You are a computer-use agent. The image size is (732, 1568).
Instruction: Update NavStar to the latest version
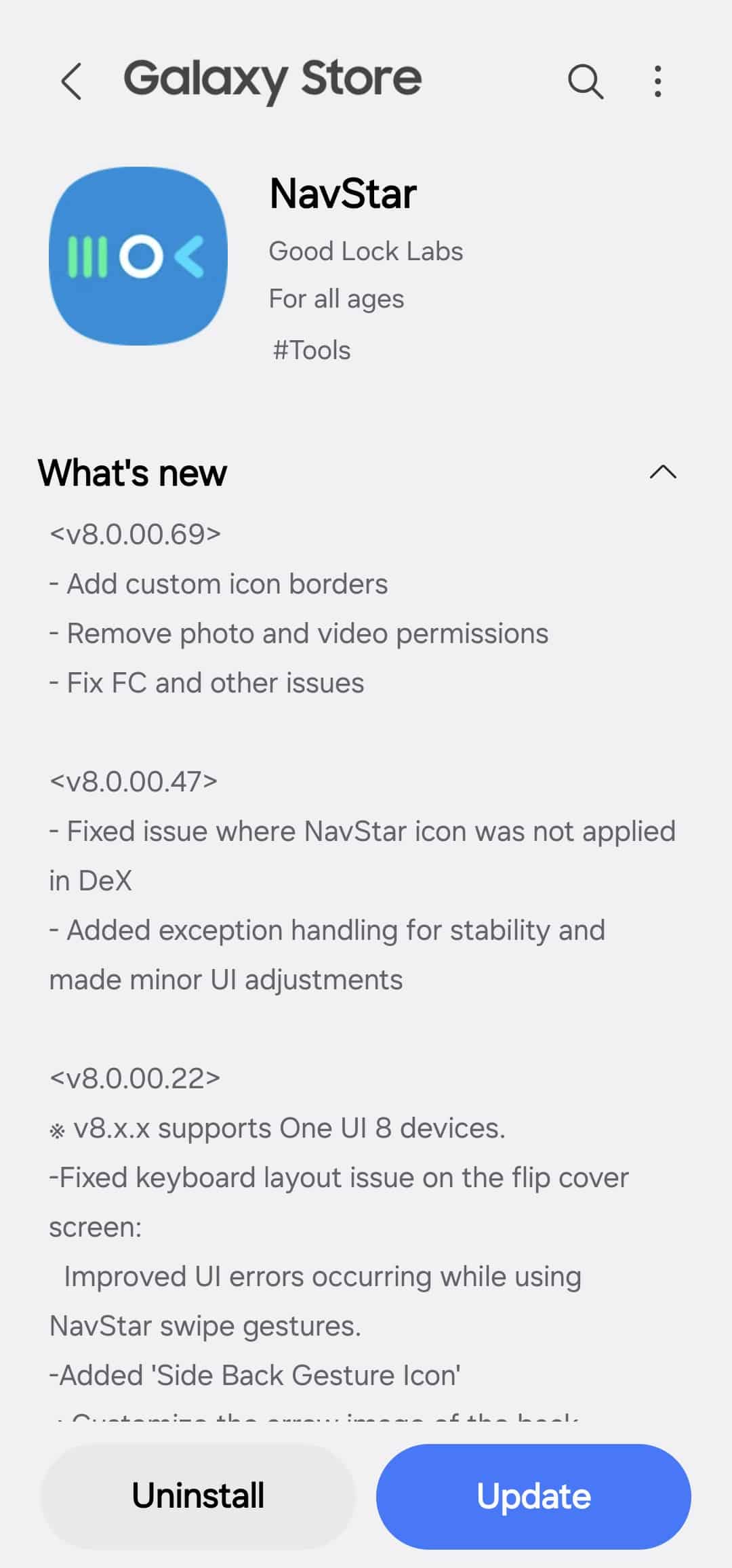[533, 1496]
